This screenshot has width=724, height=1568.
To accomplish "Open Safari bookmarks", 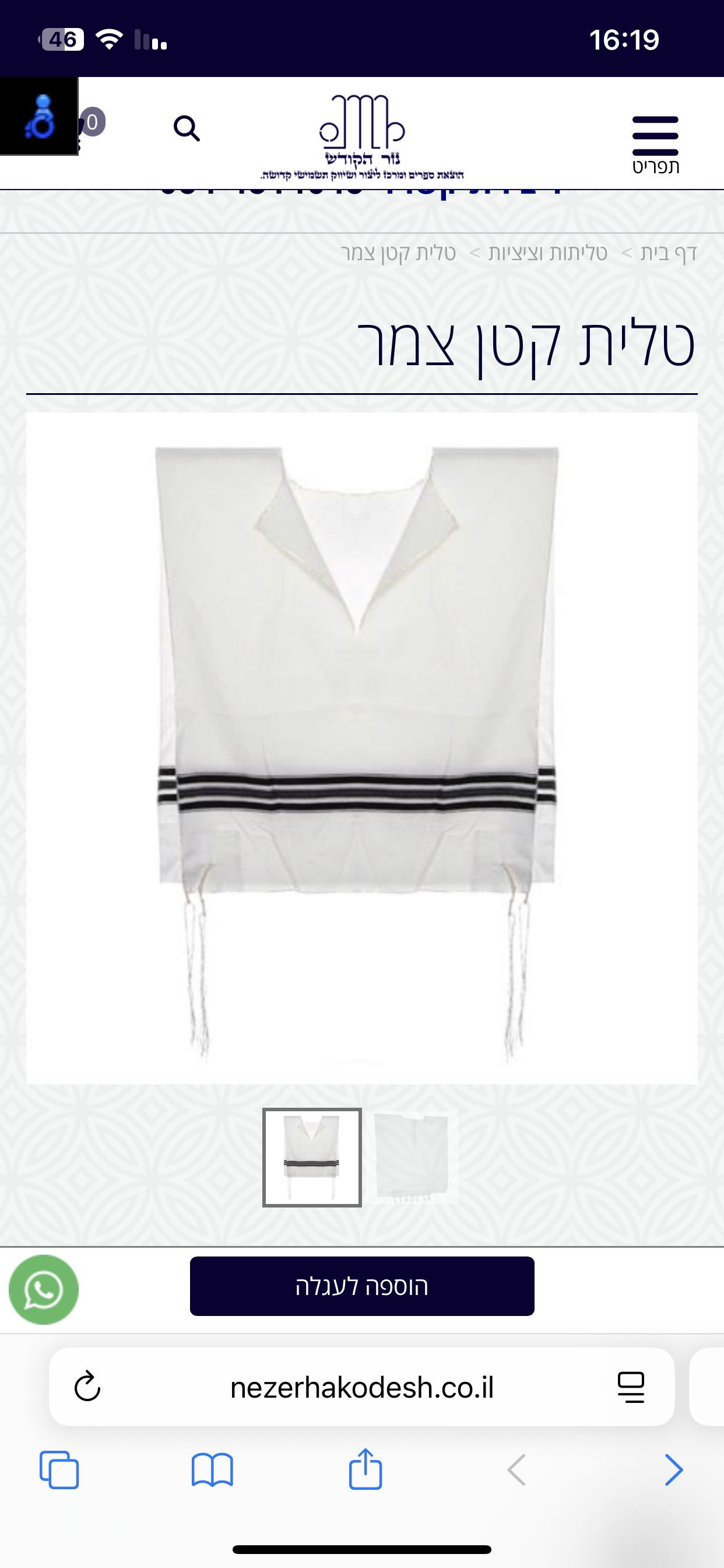I will (x=212, y=1470).
